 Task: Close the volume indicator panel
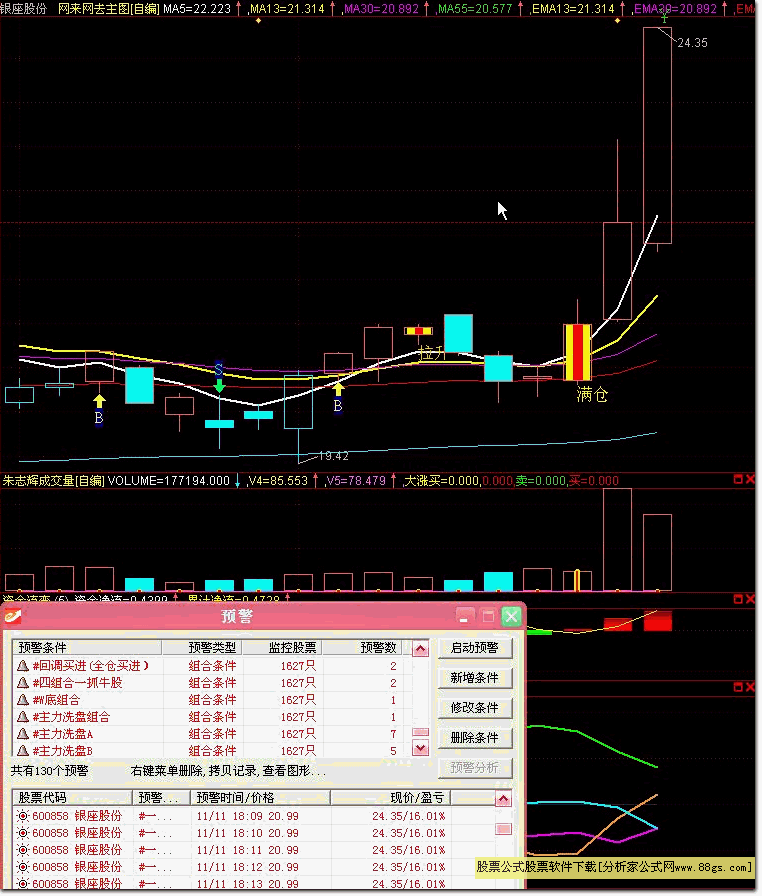tap(752, 480)
